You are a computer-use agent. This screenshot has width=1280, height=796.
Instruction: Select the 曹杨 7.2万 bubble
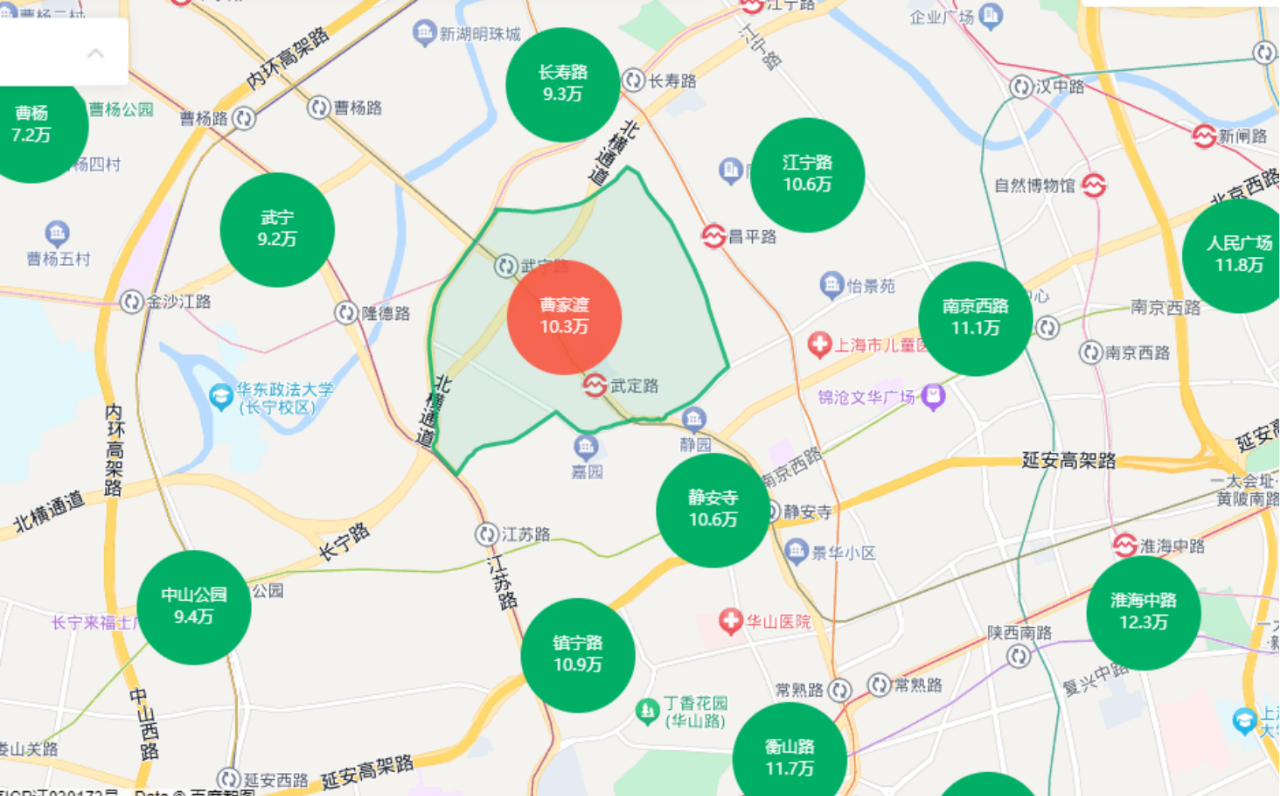click(32, 125)
